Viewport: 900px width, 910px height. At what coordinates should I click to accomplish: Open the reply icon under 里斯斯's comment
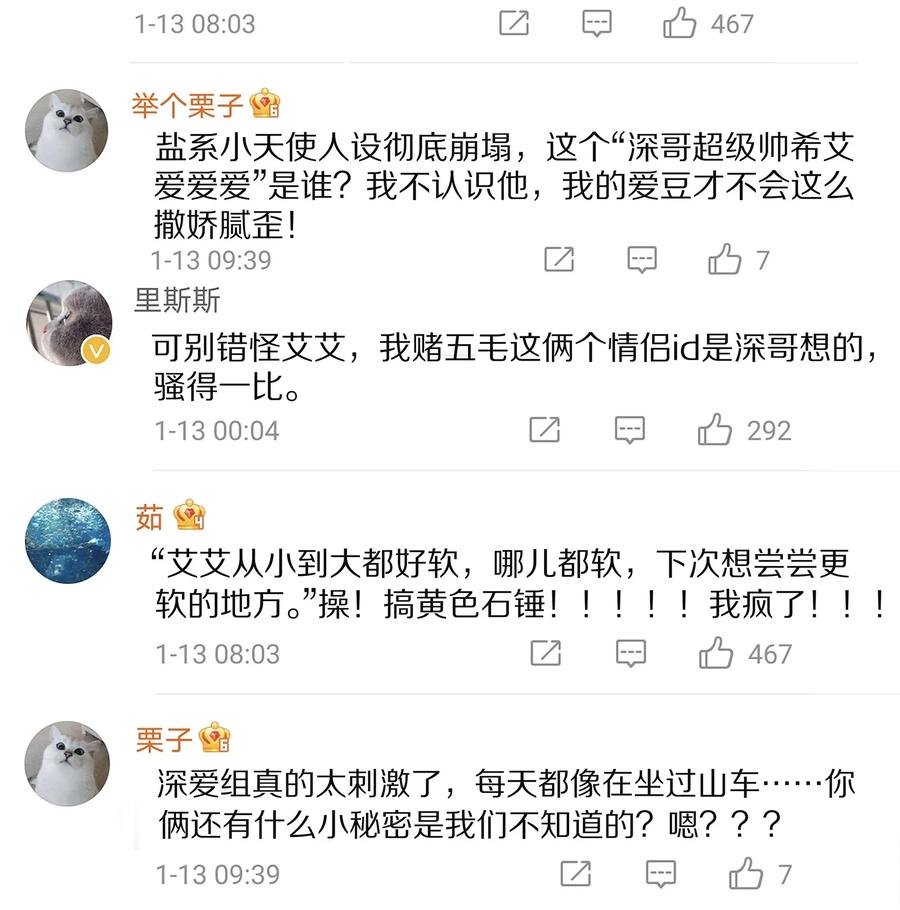tap(628, 430)
